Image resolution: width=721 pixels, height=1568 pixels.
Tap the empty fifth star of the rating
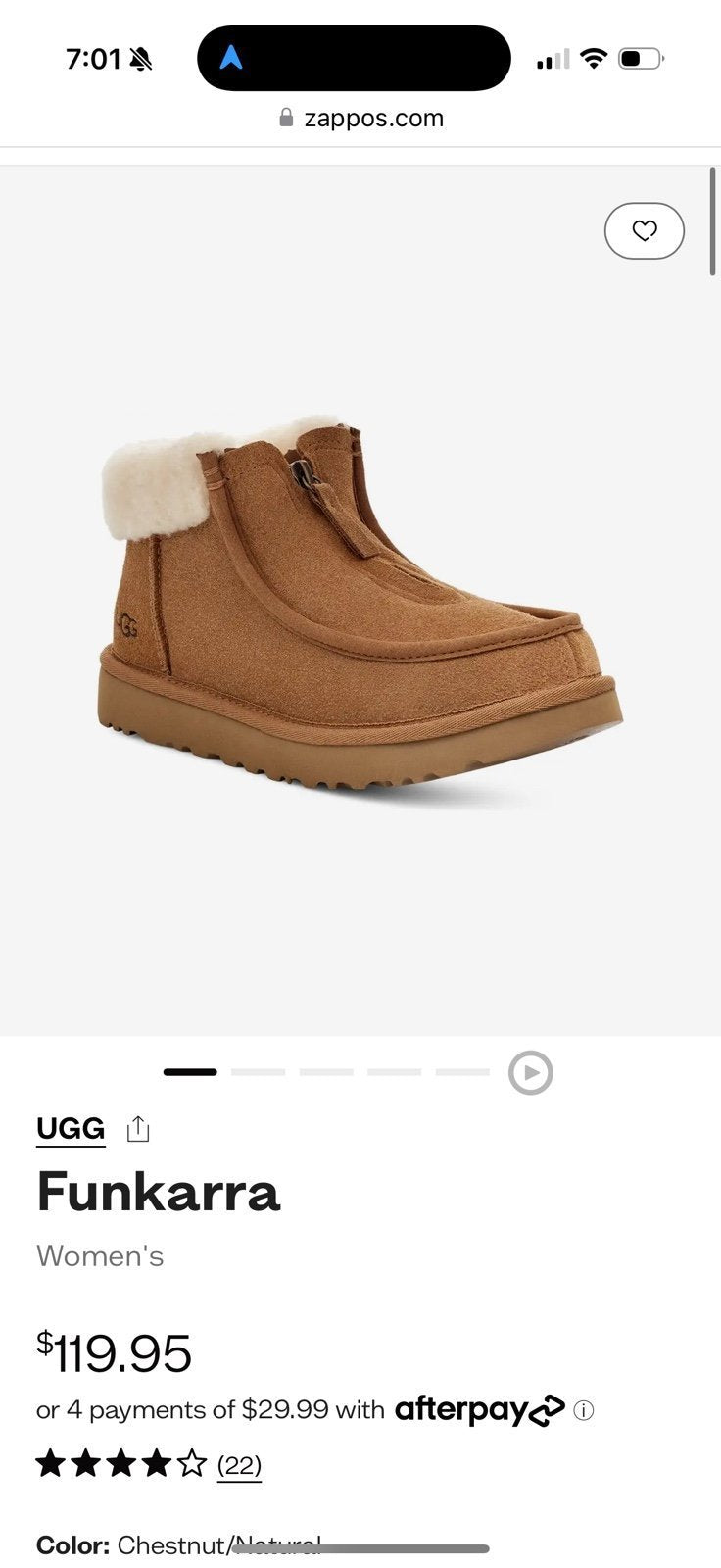pos(193,1461)
